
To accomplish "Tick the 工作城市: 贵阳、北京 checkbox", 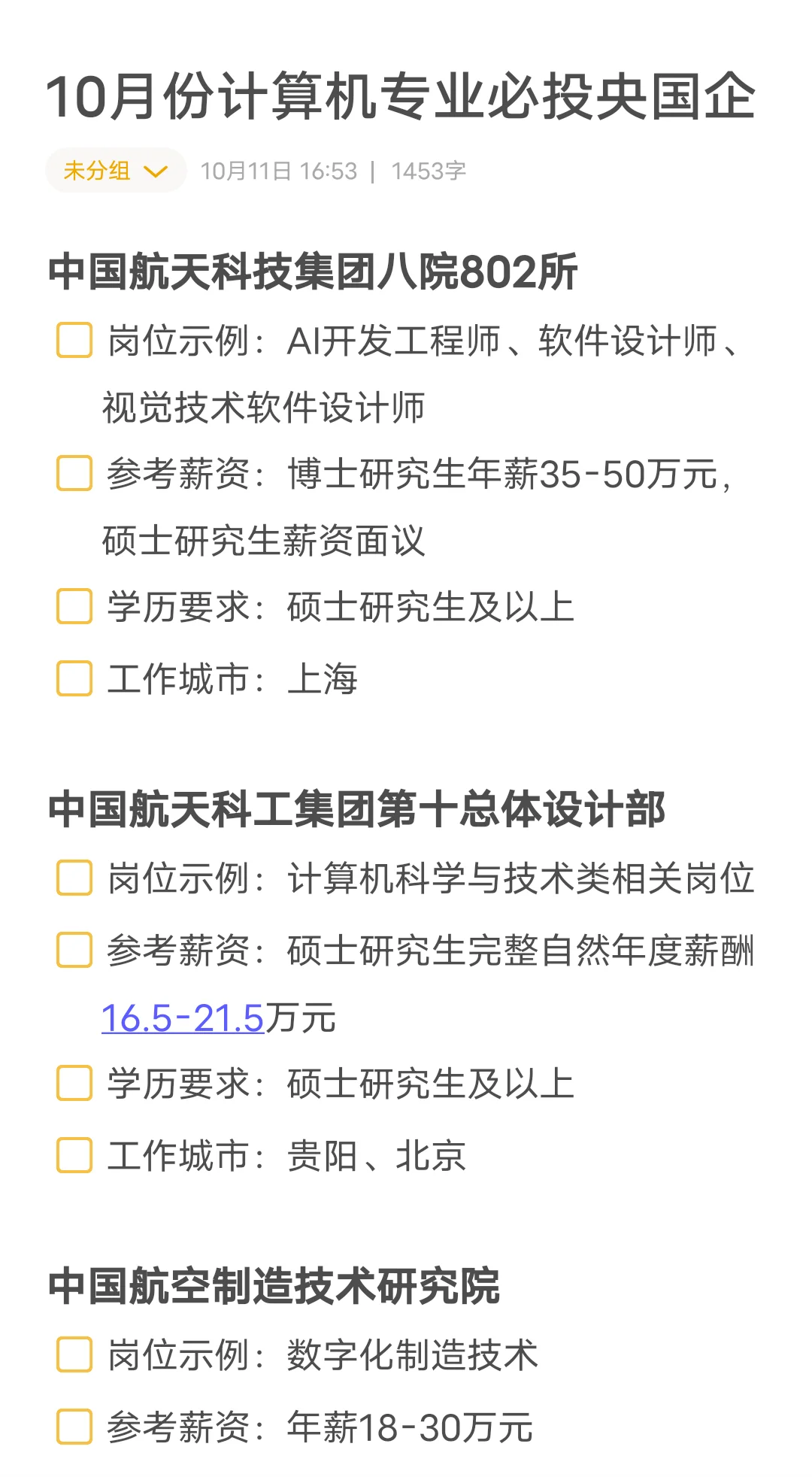I will [x=74, y=1155].
